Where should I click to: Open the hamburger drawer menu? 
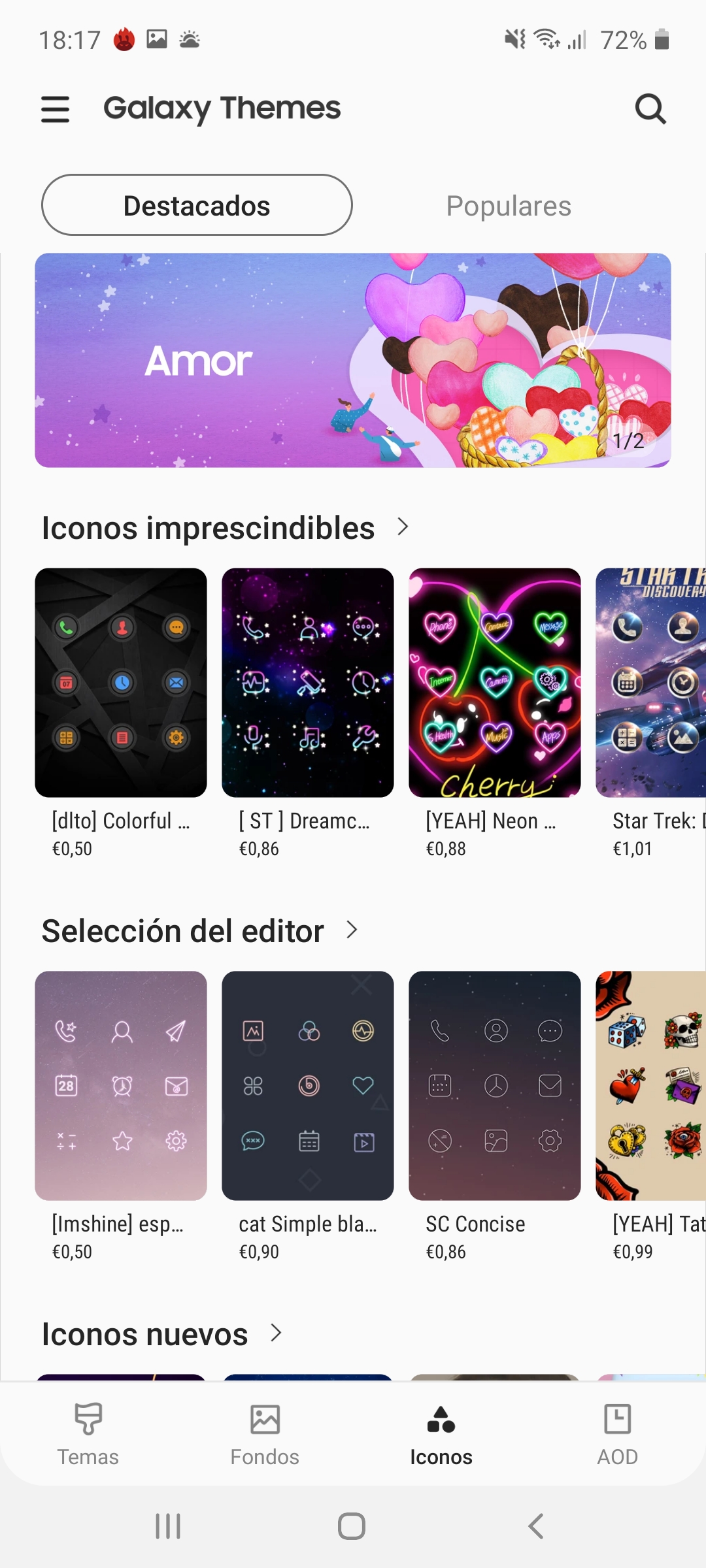[x=55, y=109]
